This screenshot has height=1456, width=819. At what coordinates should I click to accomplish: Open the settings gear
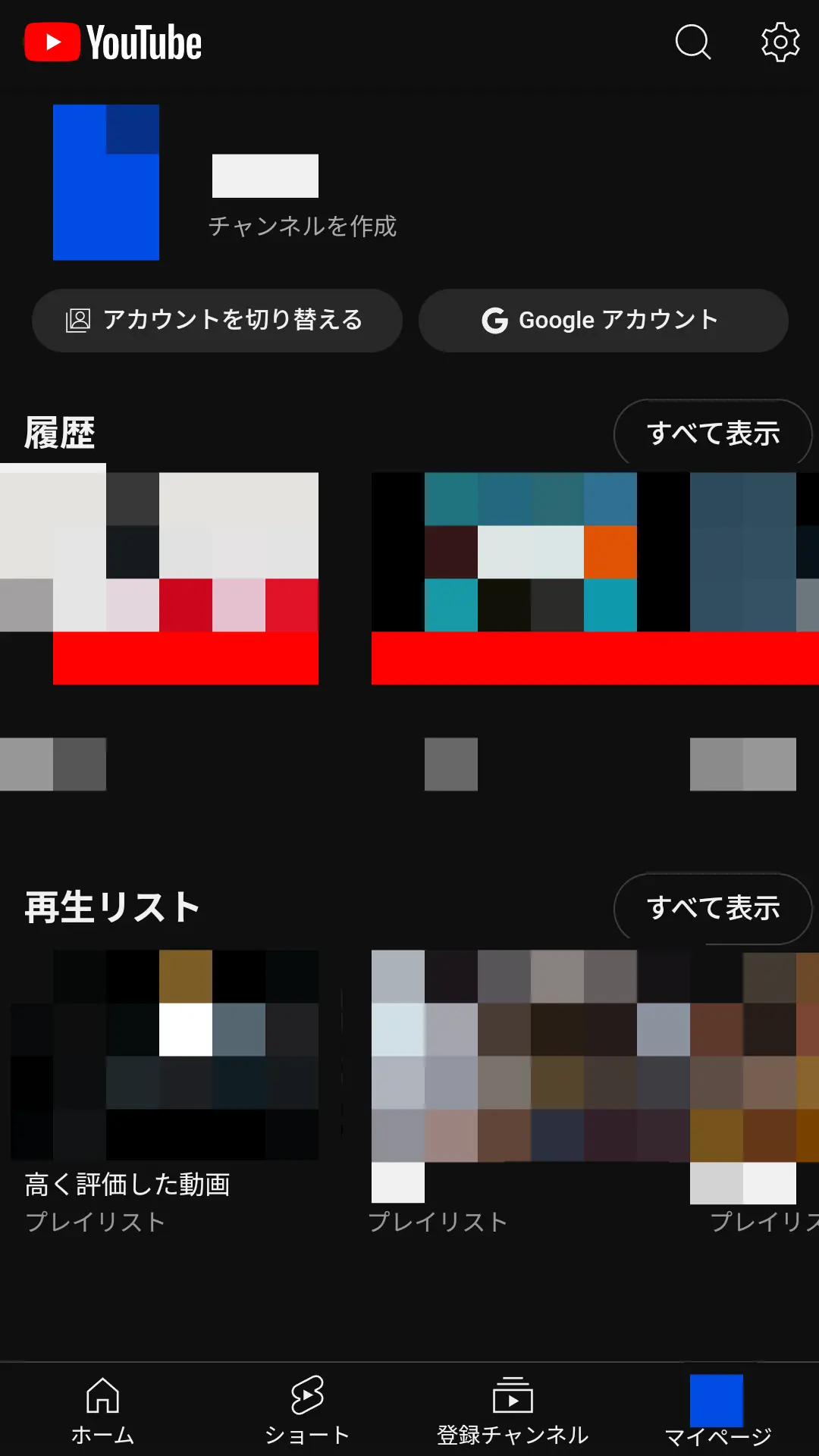pos(780,42)
